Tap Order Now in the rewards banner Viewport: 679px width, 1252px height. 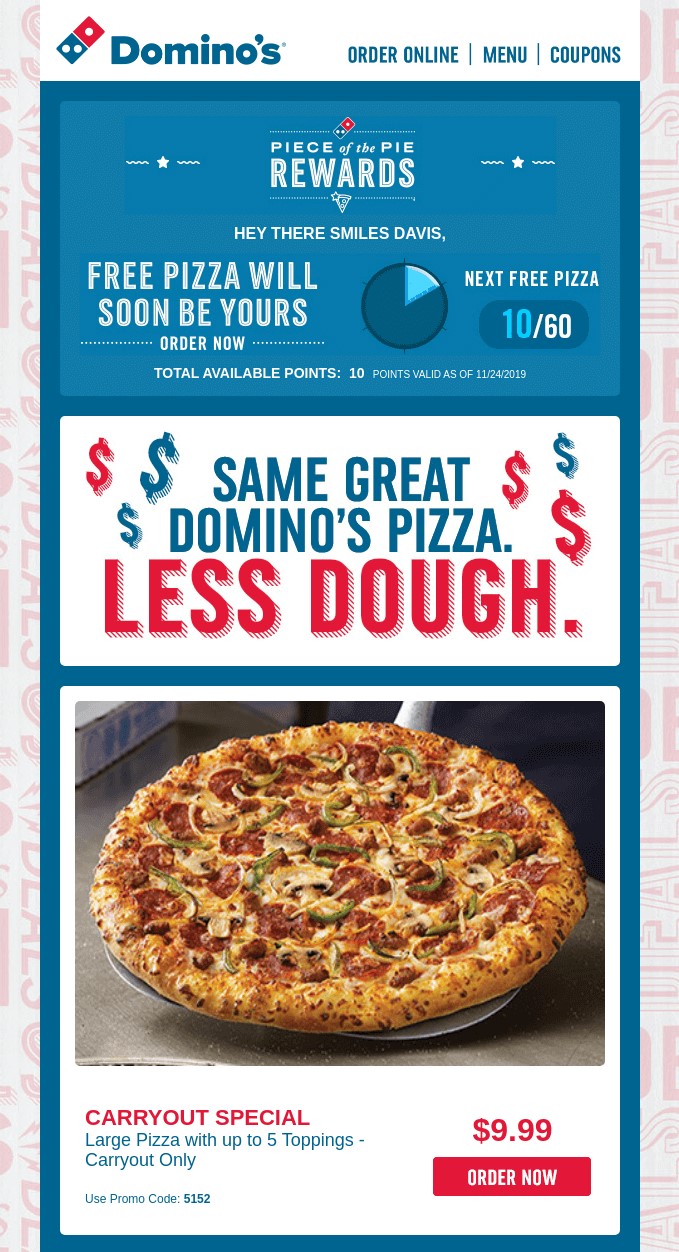[x=202, y=344]
